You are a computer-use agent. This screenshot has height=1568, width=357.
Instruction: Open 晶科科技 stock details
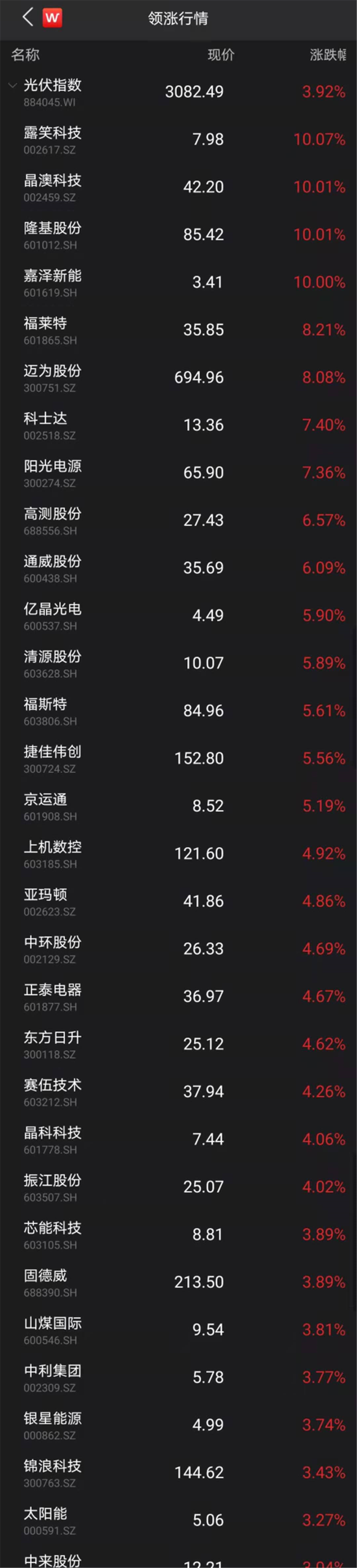coord(52,1139)
